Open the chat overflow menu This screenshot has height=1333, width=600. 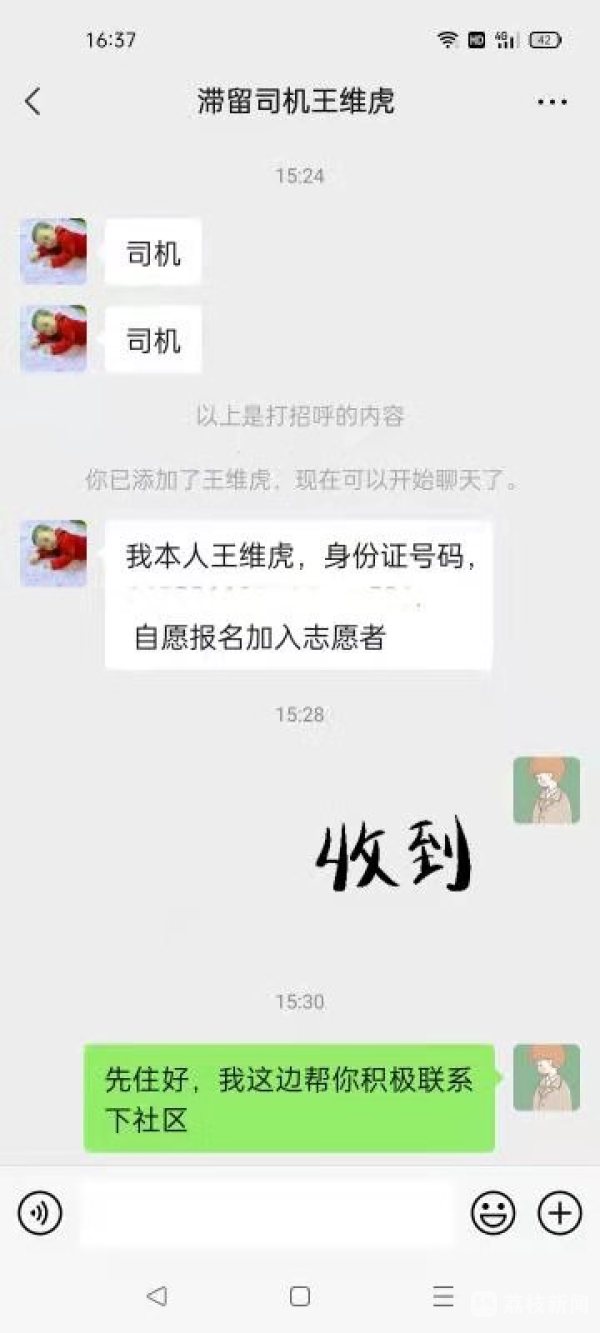pos(552,101)
